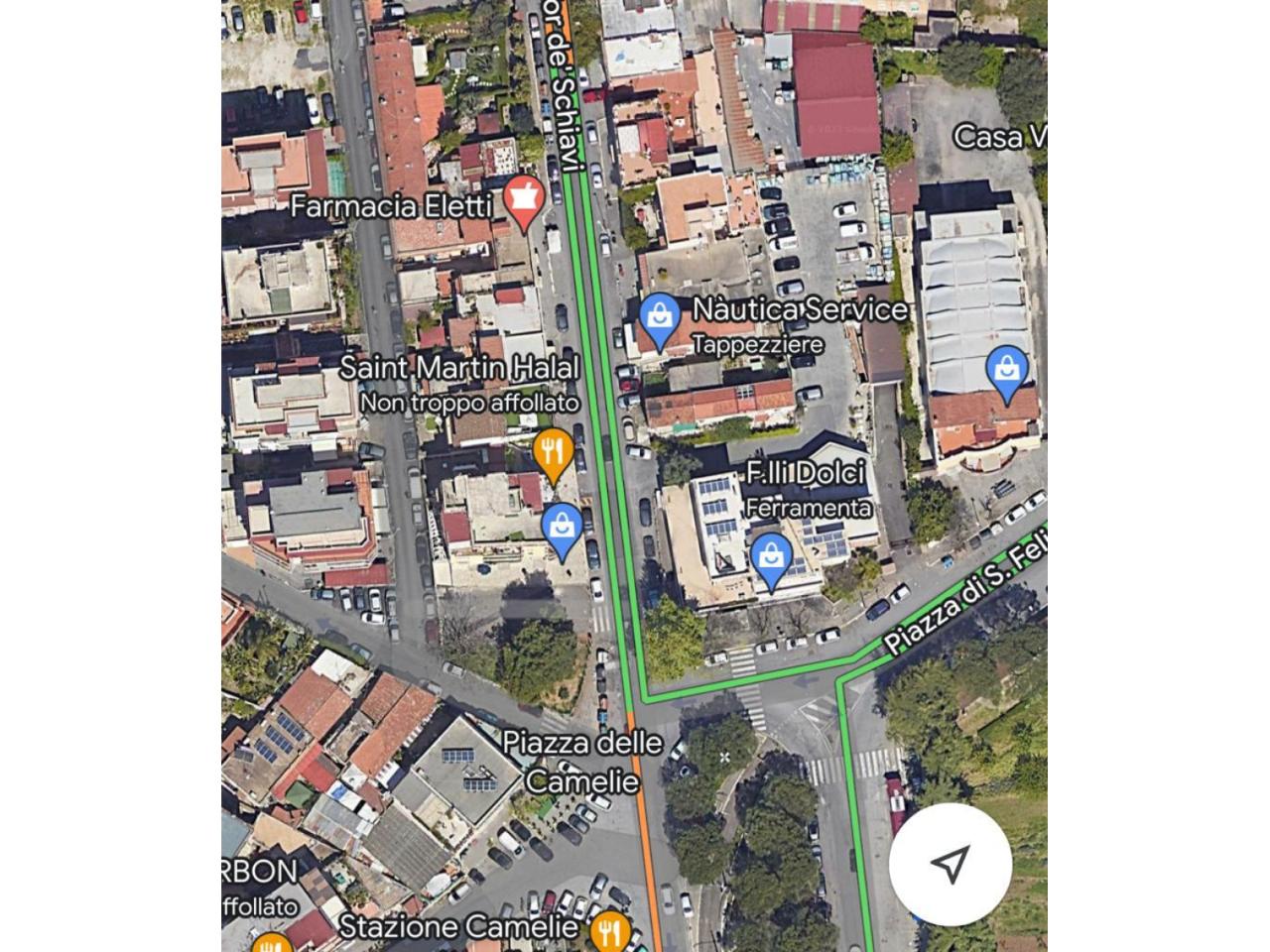Tap the shop pin near Casa V
Viewport: 1270px width, 952px height.
click(x=1007, y=371)
